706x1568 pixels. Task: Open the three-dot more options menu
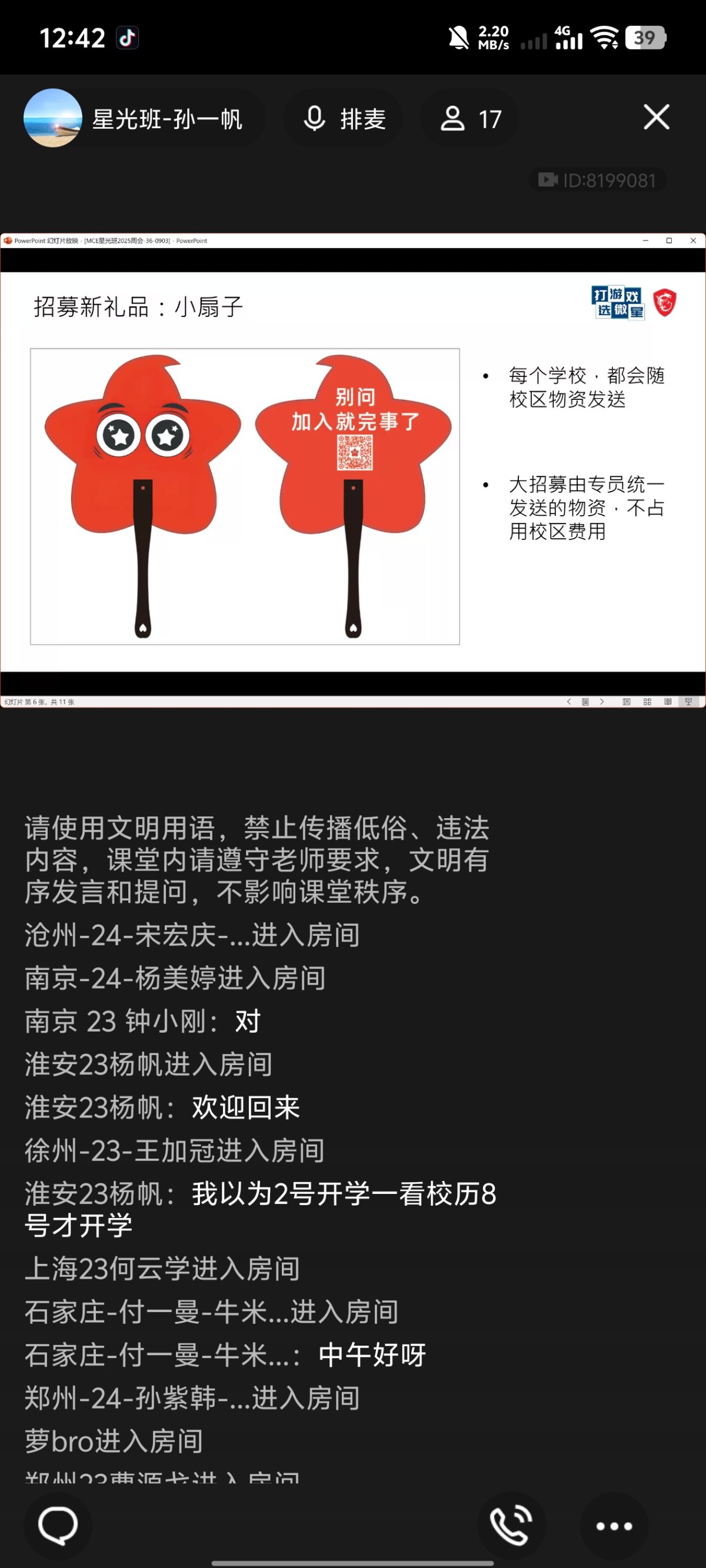[x=614, y=1526]
